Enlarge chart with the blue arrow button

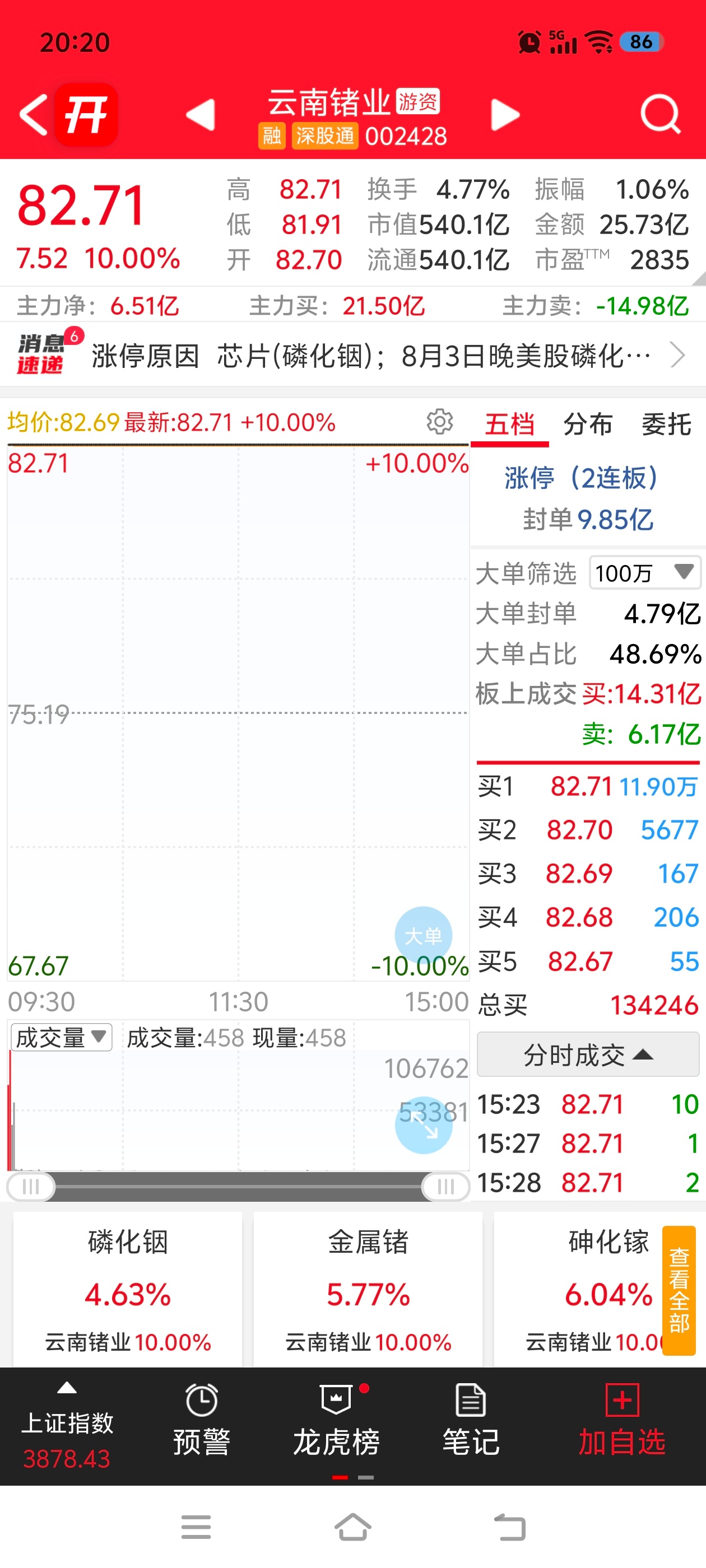pyautogui.click(x=424, y=1126)
